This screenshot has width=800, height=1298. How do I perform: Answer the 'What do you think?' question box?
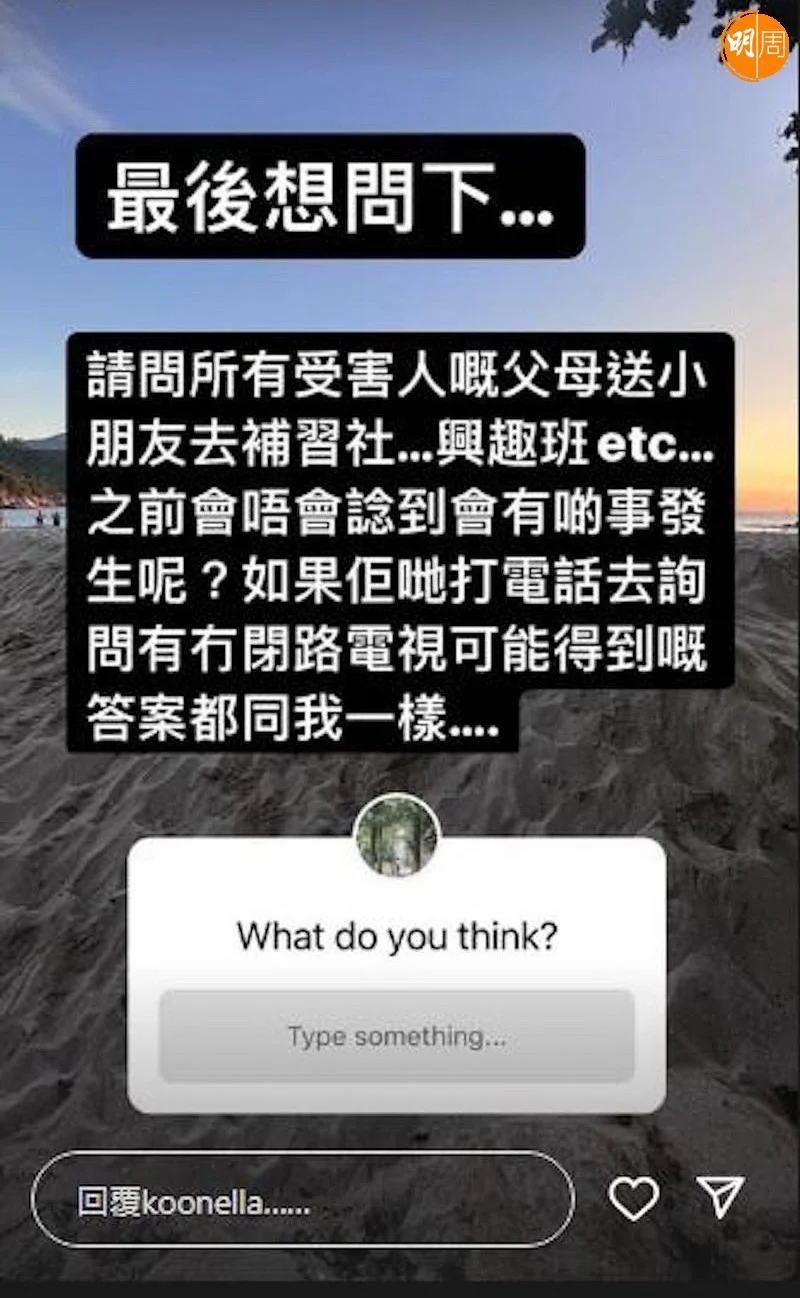point(397,1036)
